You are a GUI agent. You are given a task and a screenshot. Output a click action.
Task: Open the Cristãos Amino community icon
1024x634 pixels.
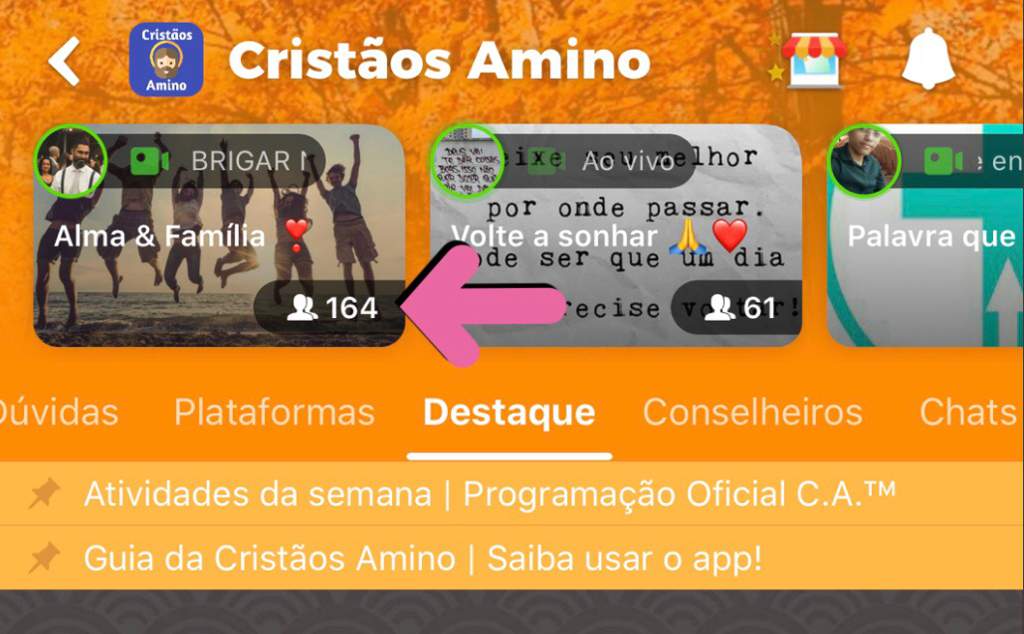coord(166,60)
